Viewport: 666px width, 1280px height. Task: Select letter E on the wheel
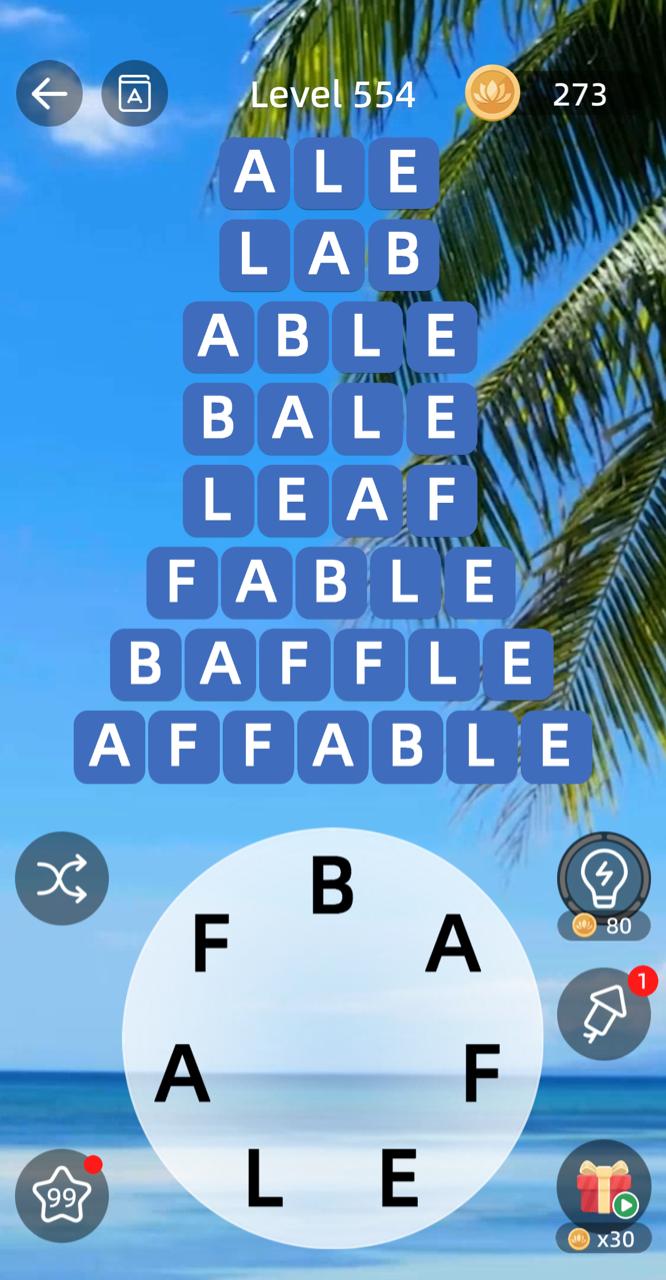(x=399, y=1177)
